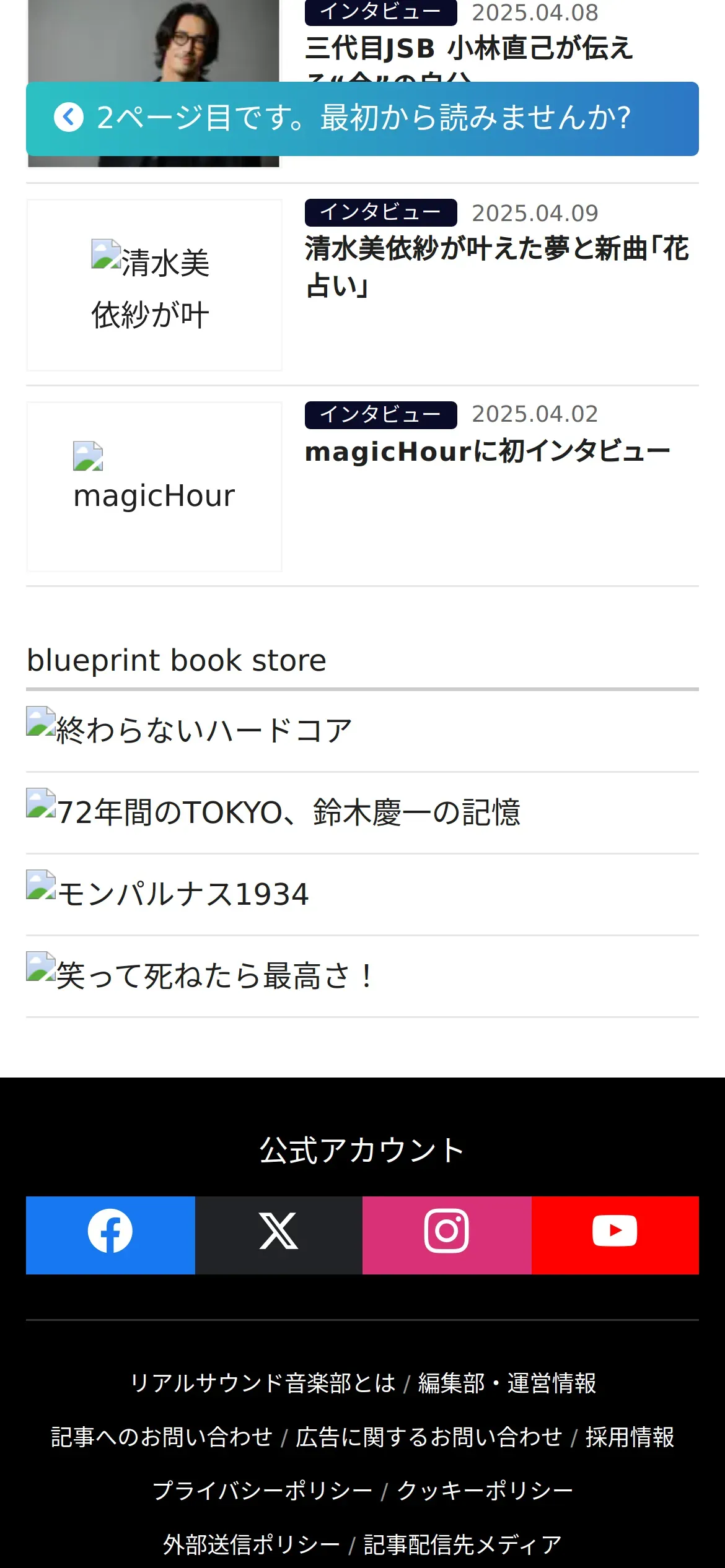Tap the '最初から読みませんか?' banner
Image resolution: width=725 pixels, height=1568 pixels.
362,118
